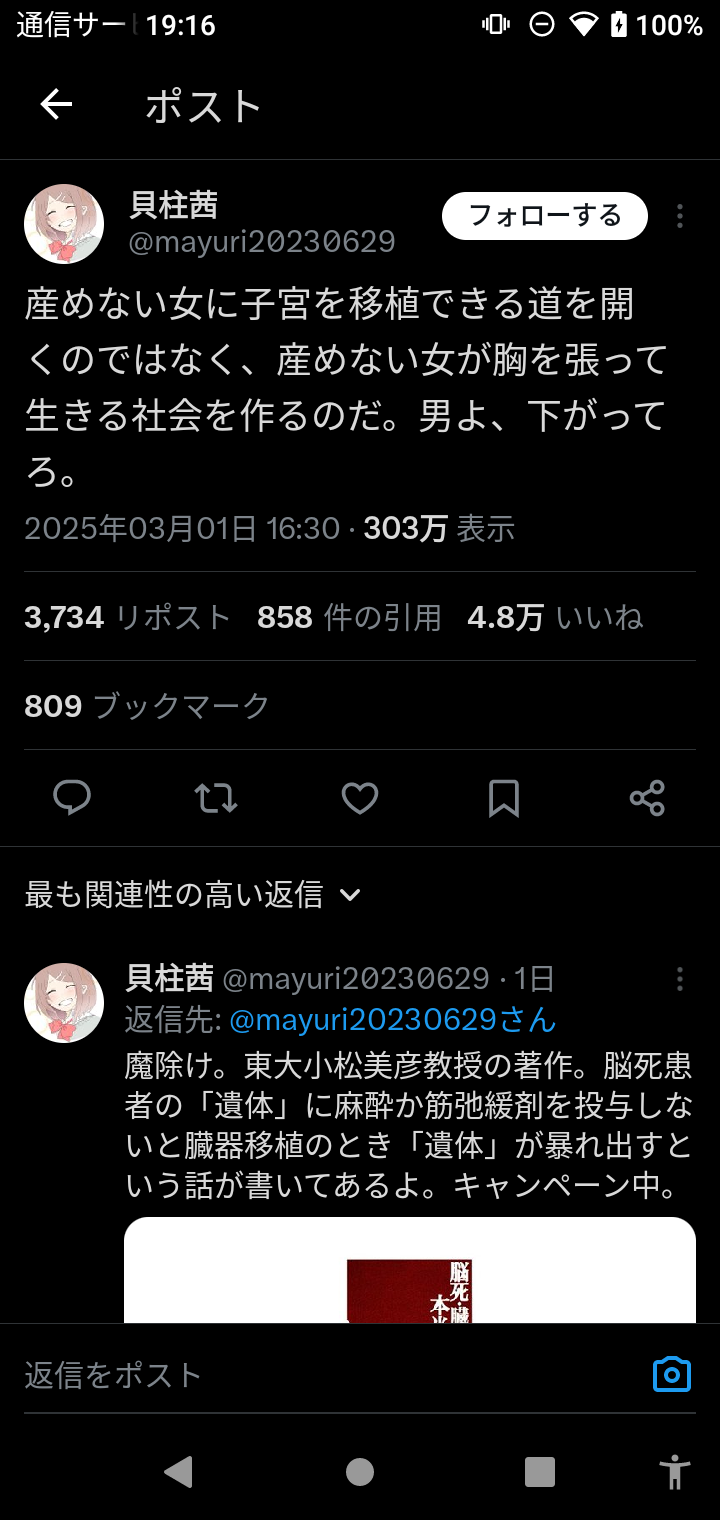The width and height of the screenshot is (720, 1520).
Task: Open the camera to attach a photo
Action: (x=672, y=1375)
